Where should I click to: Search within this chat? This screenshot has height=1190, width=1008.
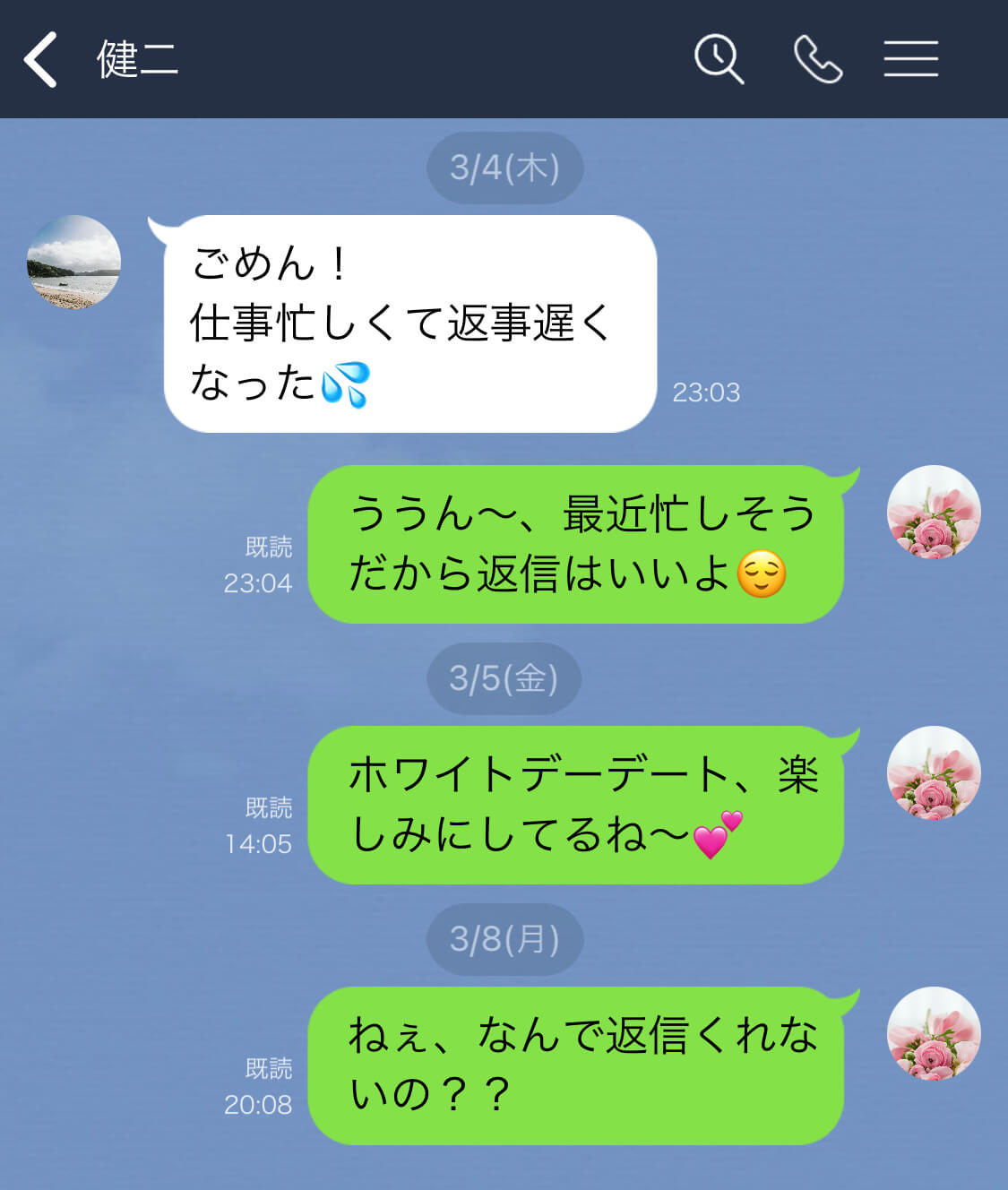tap(719, 60)
